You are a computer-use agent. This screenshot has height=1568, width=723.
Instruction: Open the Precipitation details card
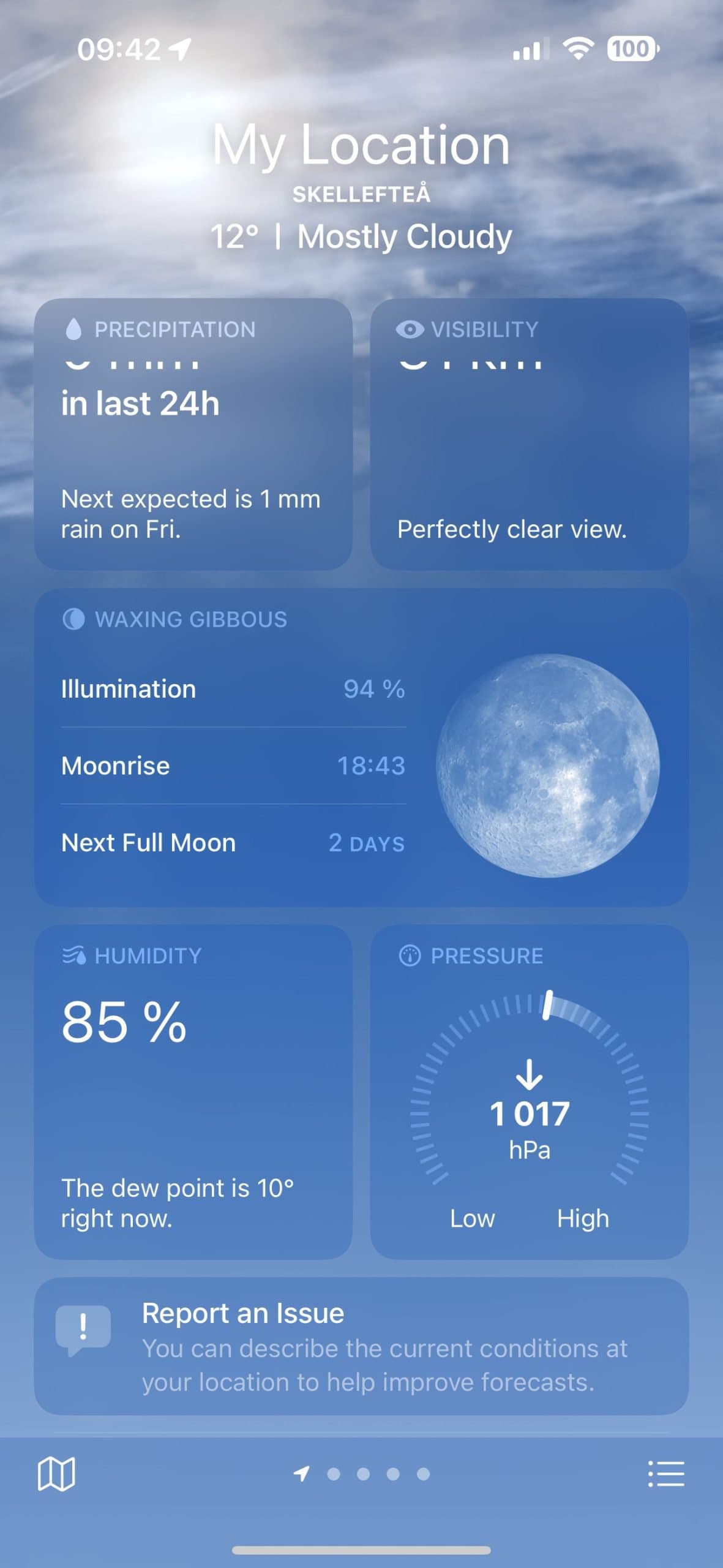pyautogui.click(x=193, y=435)
